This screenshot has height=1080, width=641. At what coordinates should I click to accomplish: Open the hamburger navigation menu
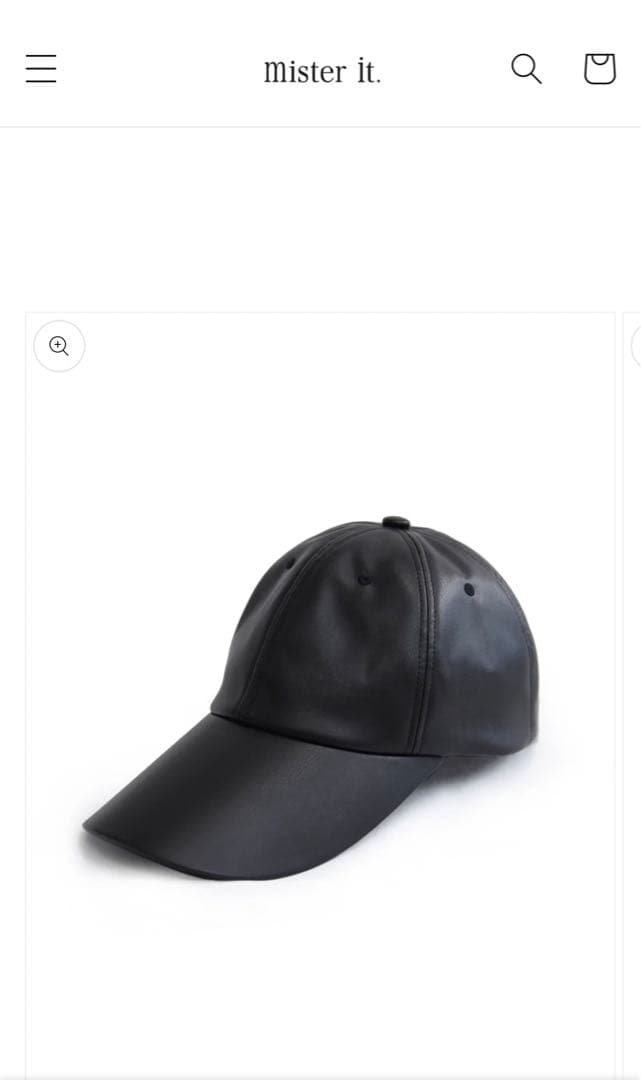pyautogui.click(x=41, y=68)
